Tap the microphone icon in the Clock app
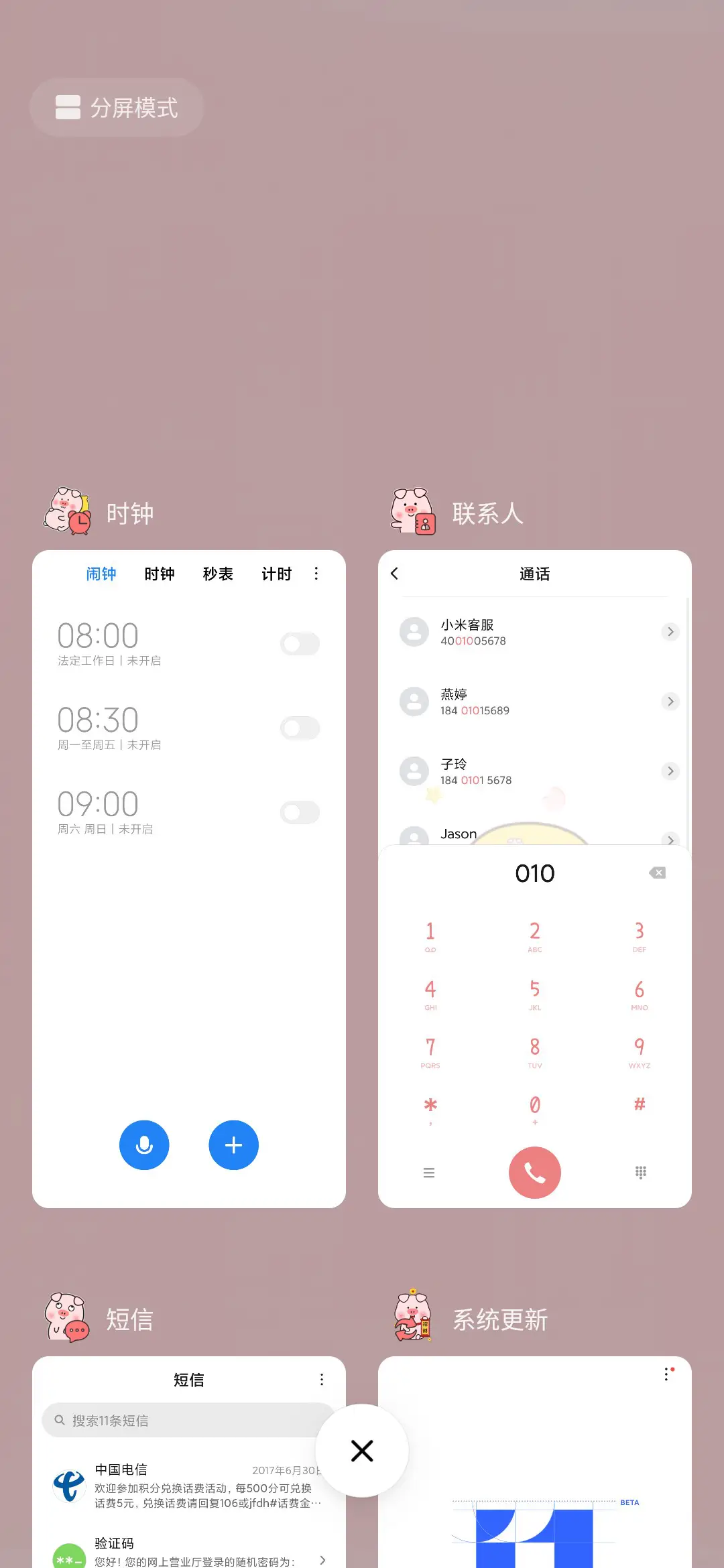 click(144, 1145)
